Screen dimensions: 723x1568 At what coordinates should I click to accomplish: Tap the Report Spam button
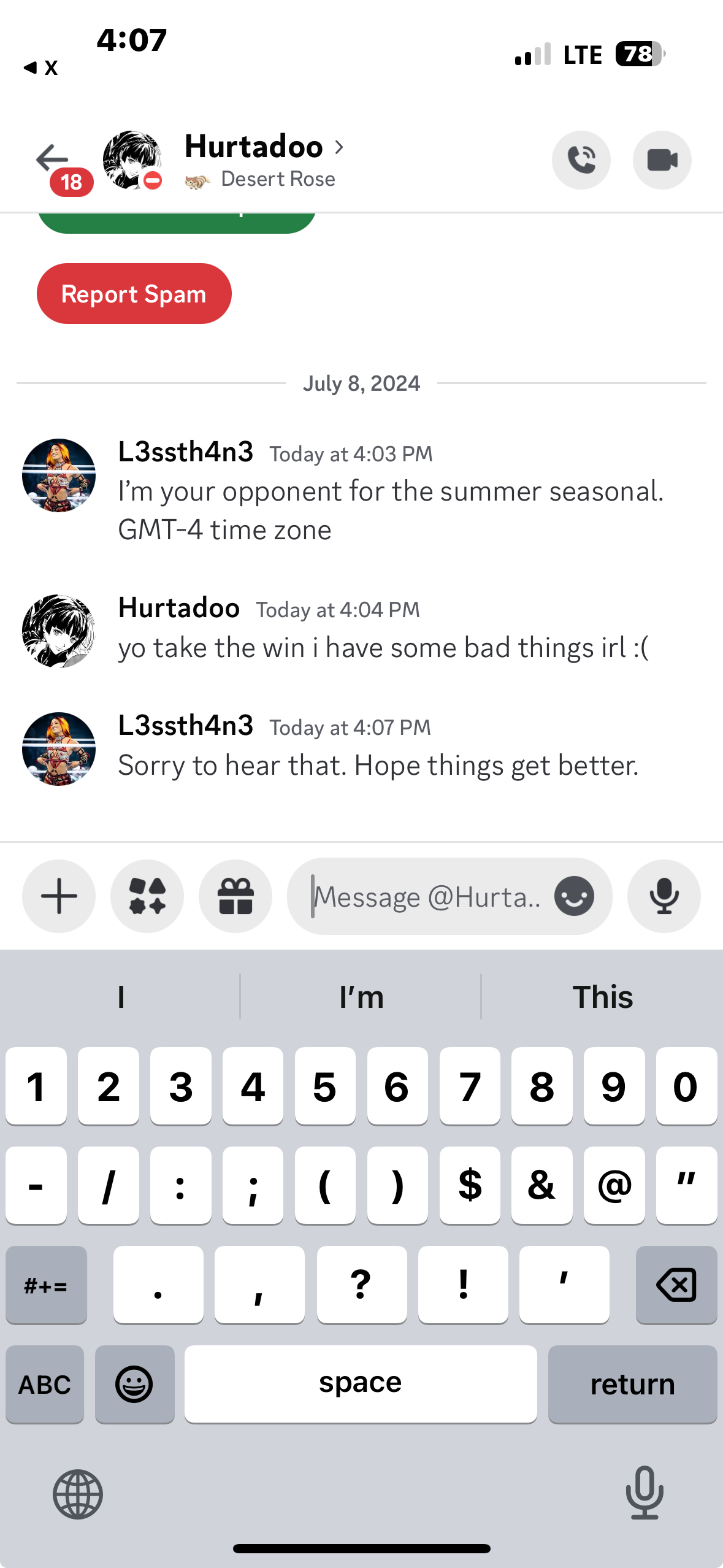pyautogui.click(x=134, y=294)
